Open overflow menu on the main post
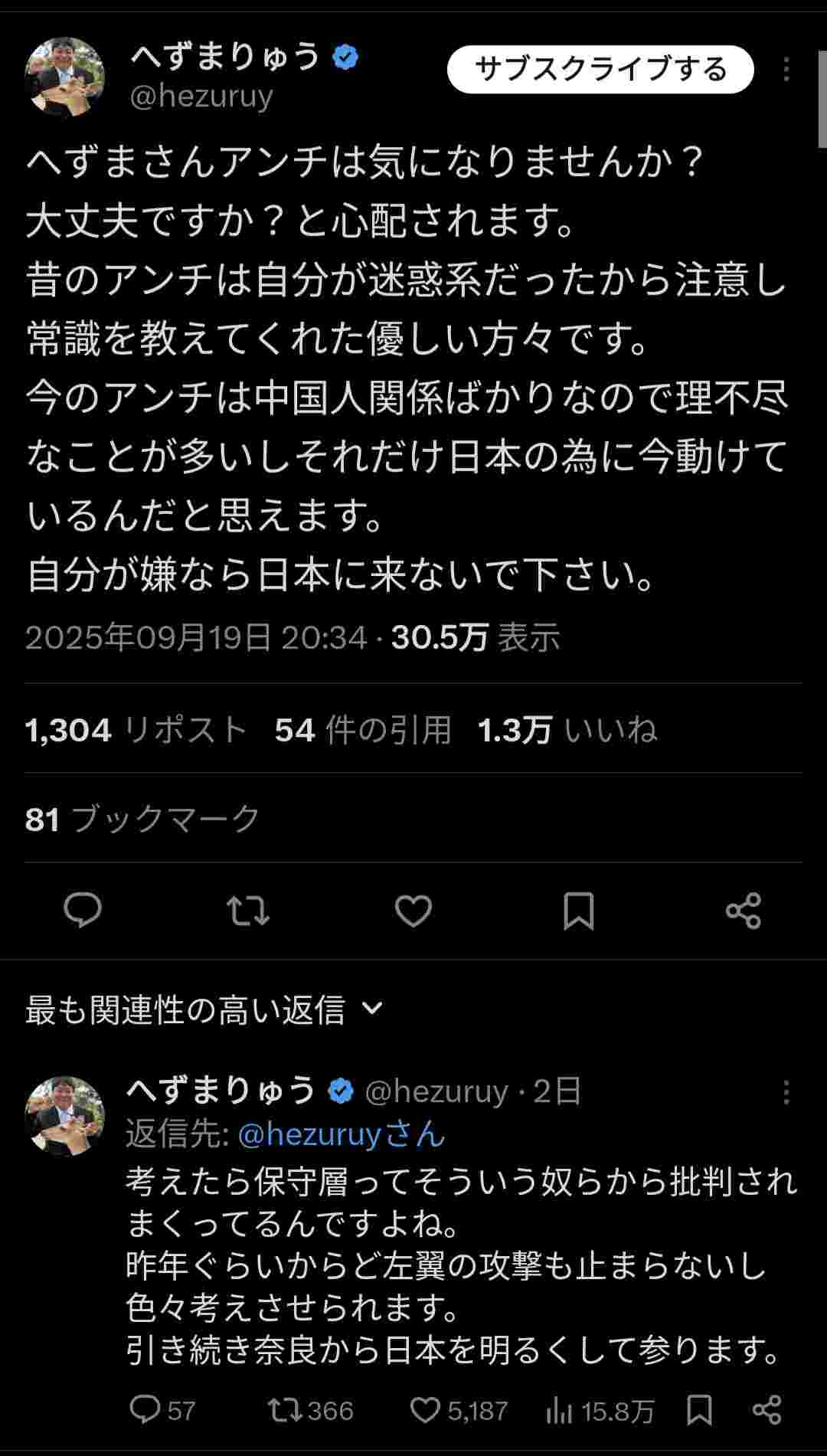Viewport: 827px width, 1456px height. [786, 70]
